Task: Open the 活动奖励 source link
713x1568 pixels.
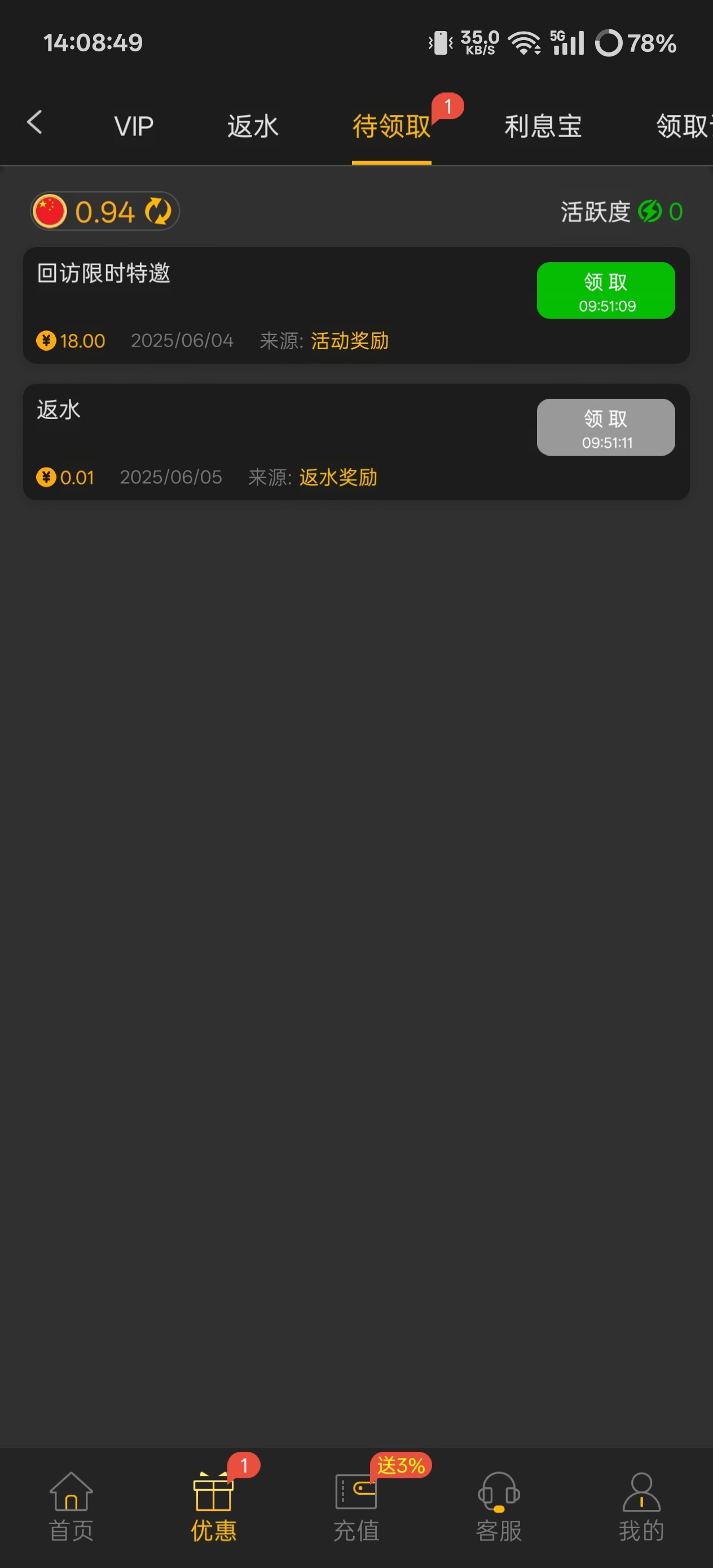Action: [350, 341]
